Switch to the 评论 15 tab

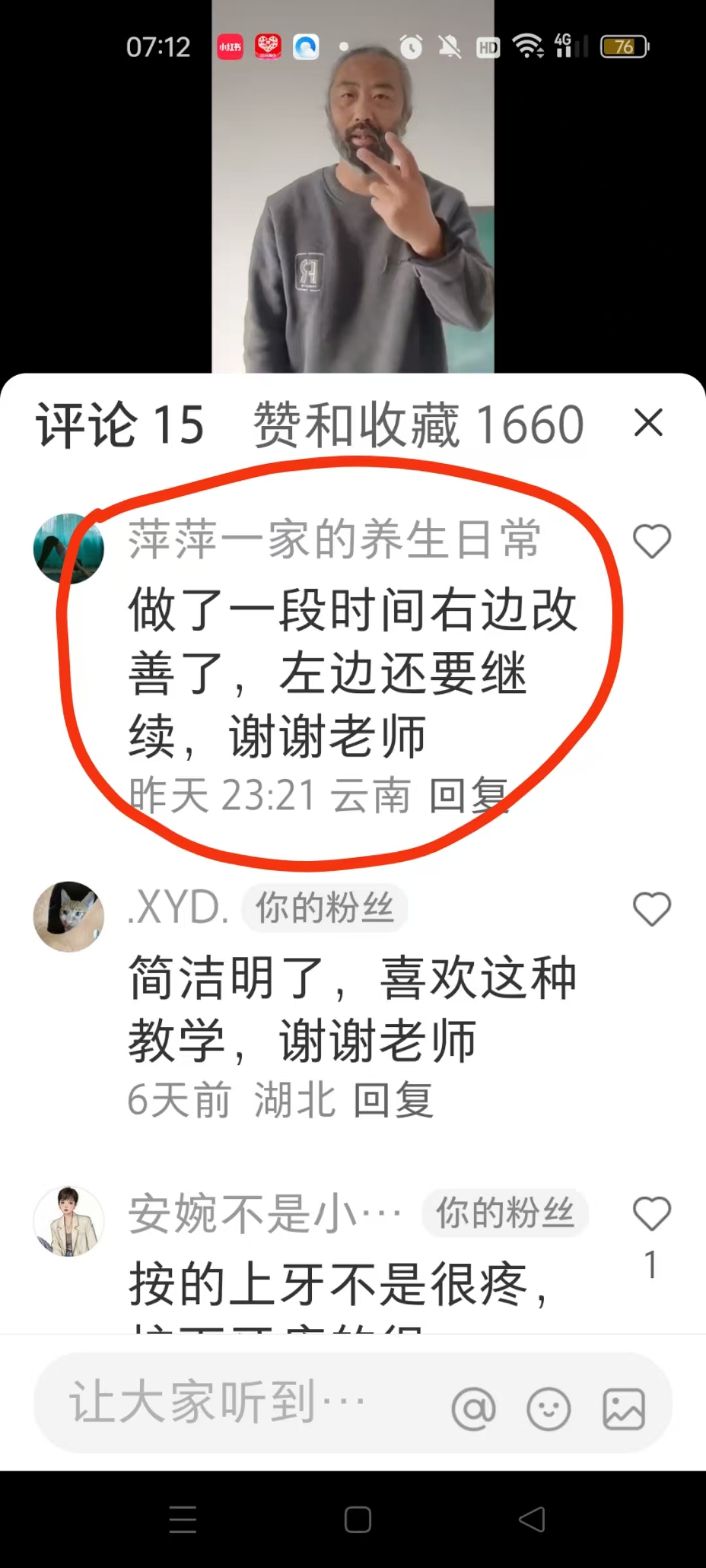point(120,425)
